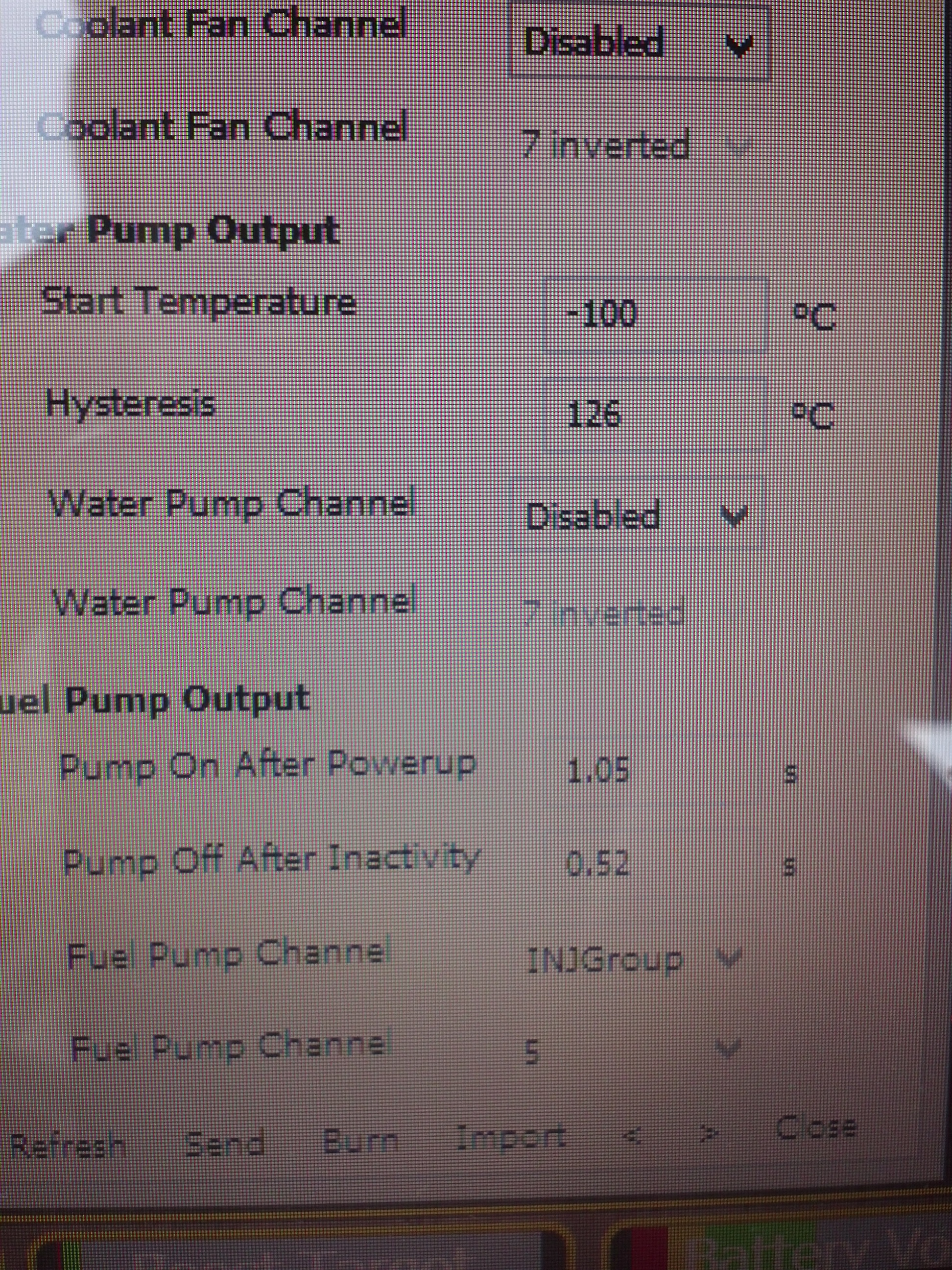This screenshot has height=1270, width=952.
Task: Edit the Start Temperature field
Action: point(654,315)
